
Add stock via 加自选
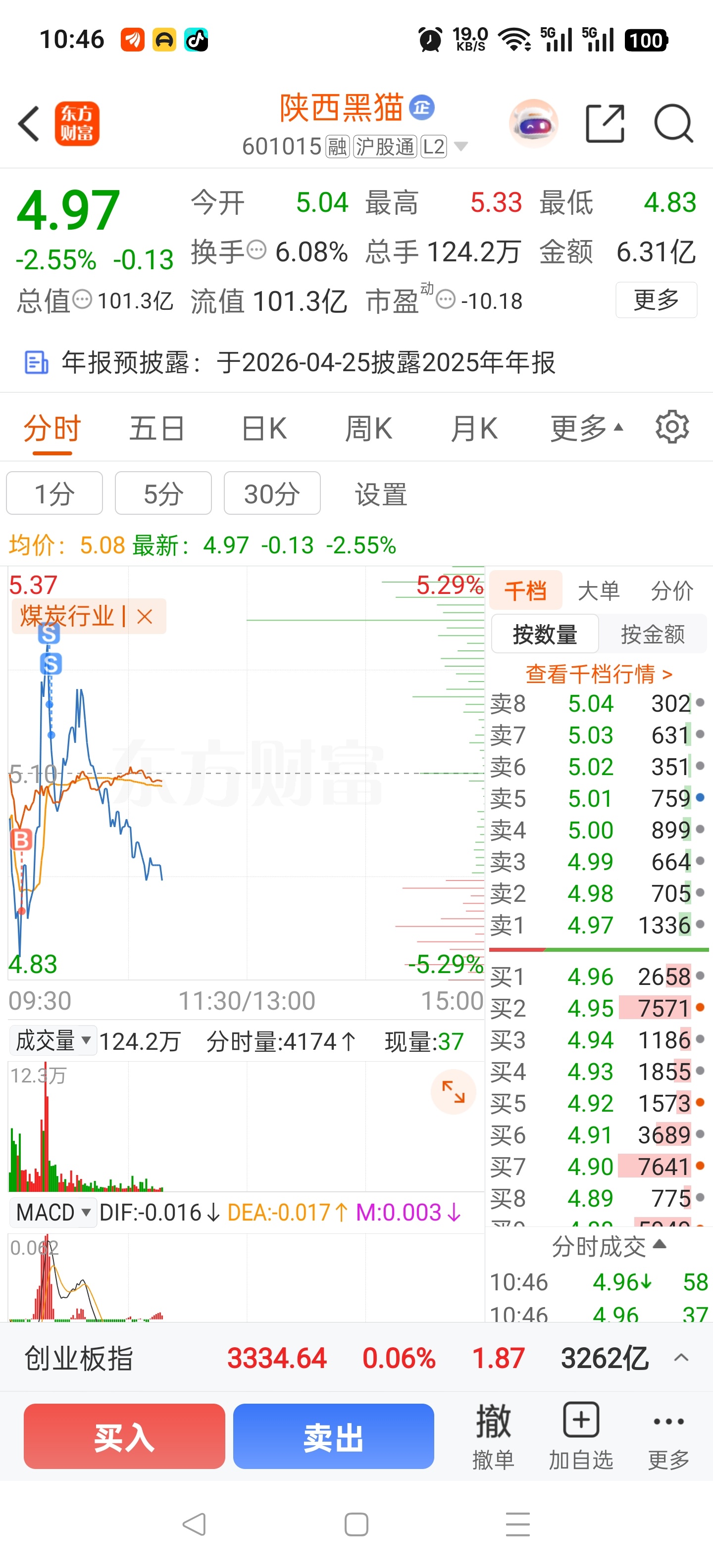point(581,1436)
